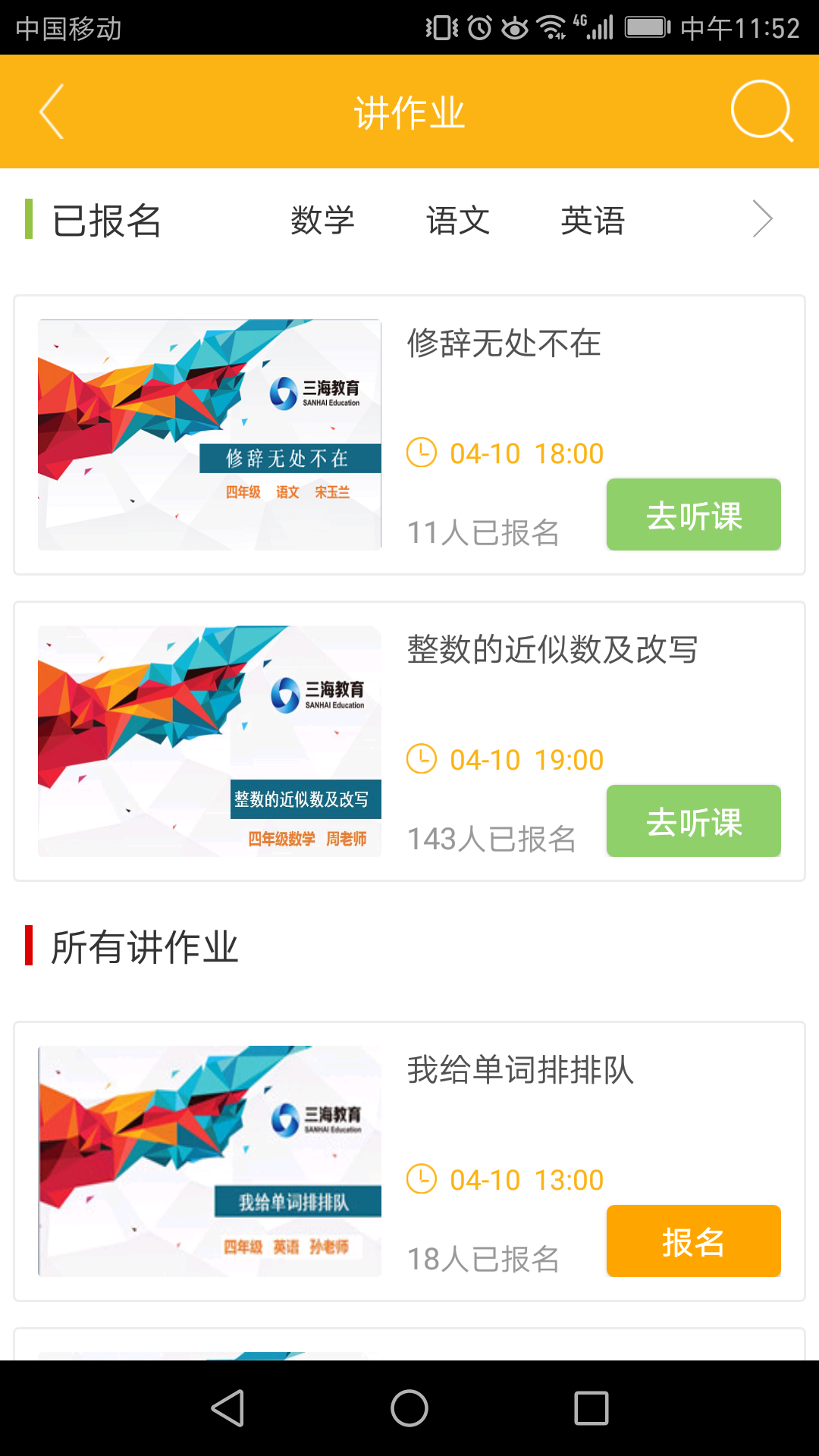Tap 去听课 for 整数的近似数及改写
The height and width of the screenshot is (1456, 819).
(x=692, y=821)
